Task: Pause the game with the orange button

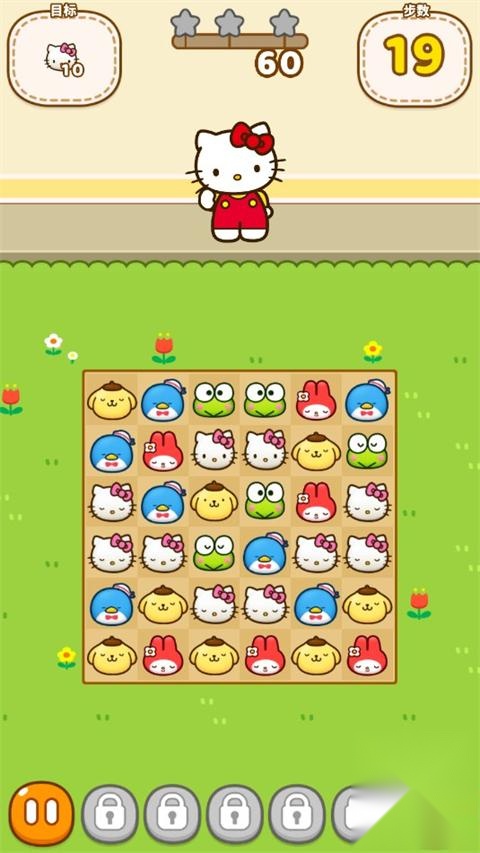Action: (42, 813)
